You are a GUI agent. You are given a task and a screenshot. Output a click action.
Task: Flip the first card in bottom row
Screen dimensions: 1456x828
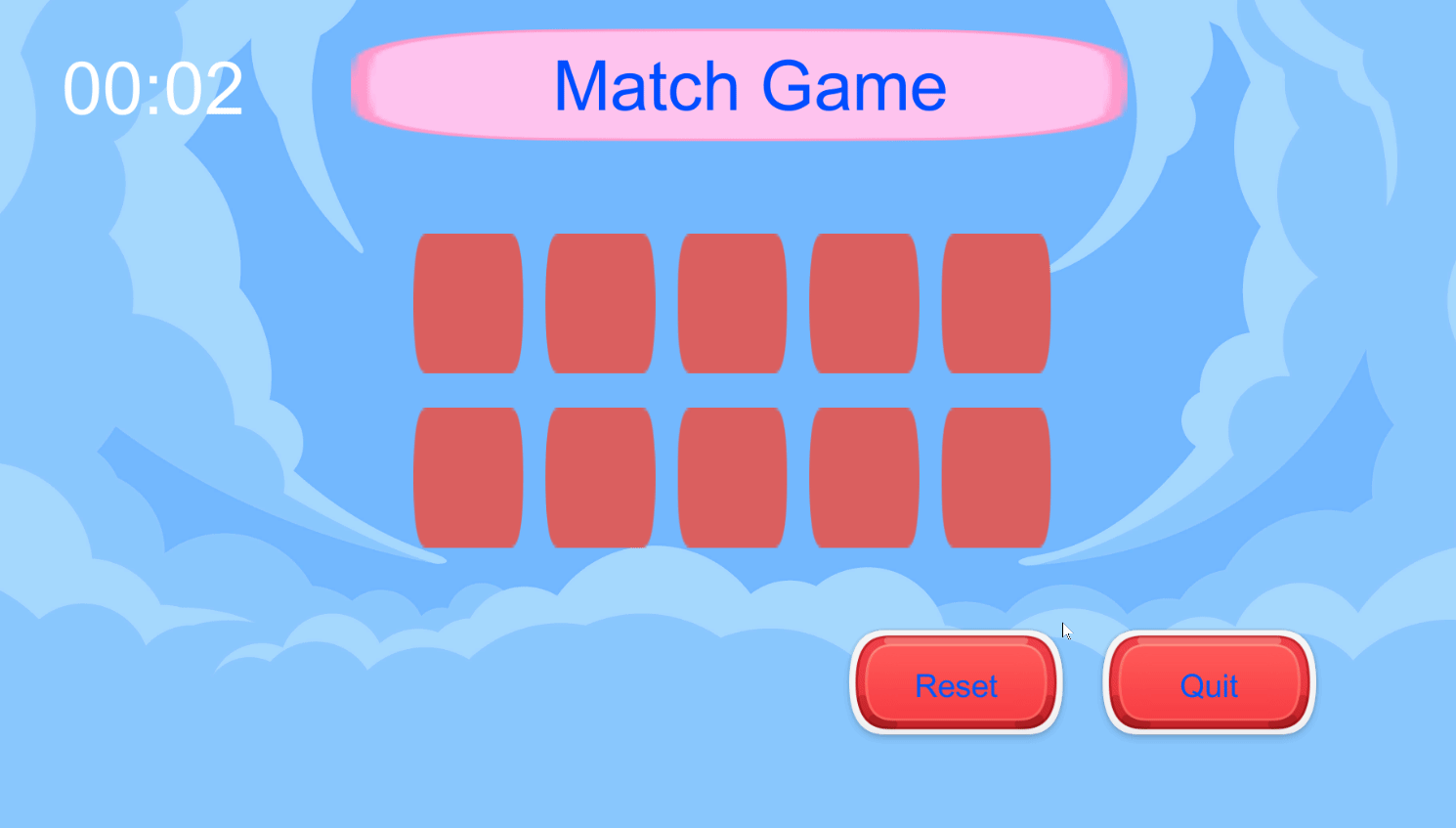click(x=468, y=477)
